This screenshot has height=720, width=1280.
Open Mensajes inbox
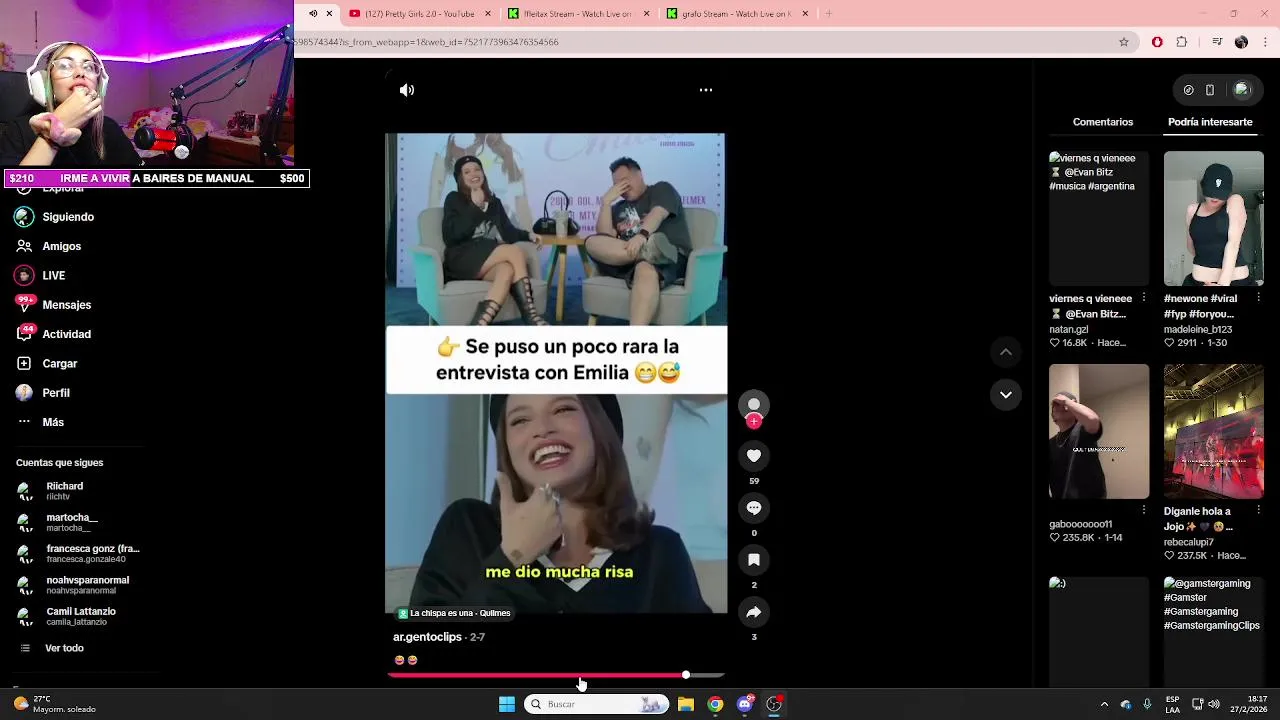pyautogui.click(x=66, y=305)
